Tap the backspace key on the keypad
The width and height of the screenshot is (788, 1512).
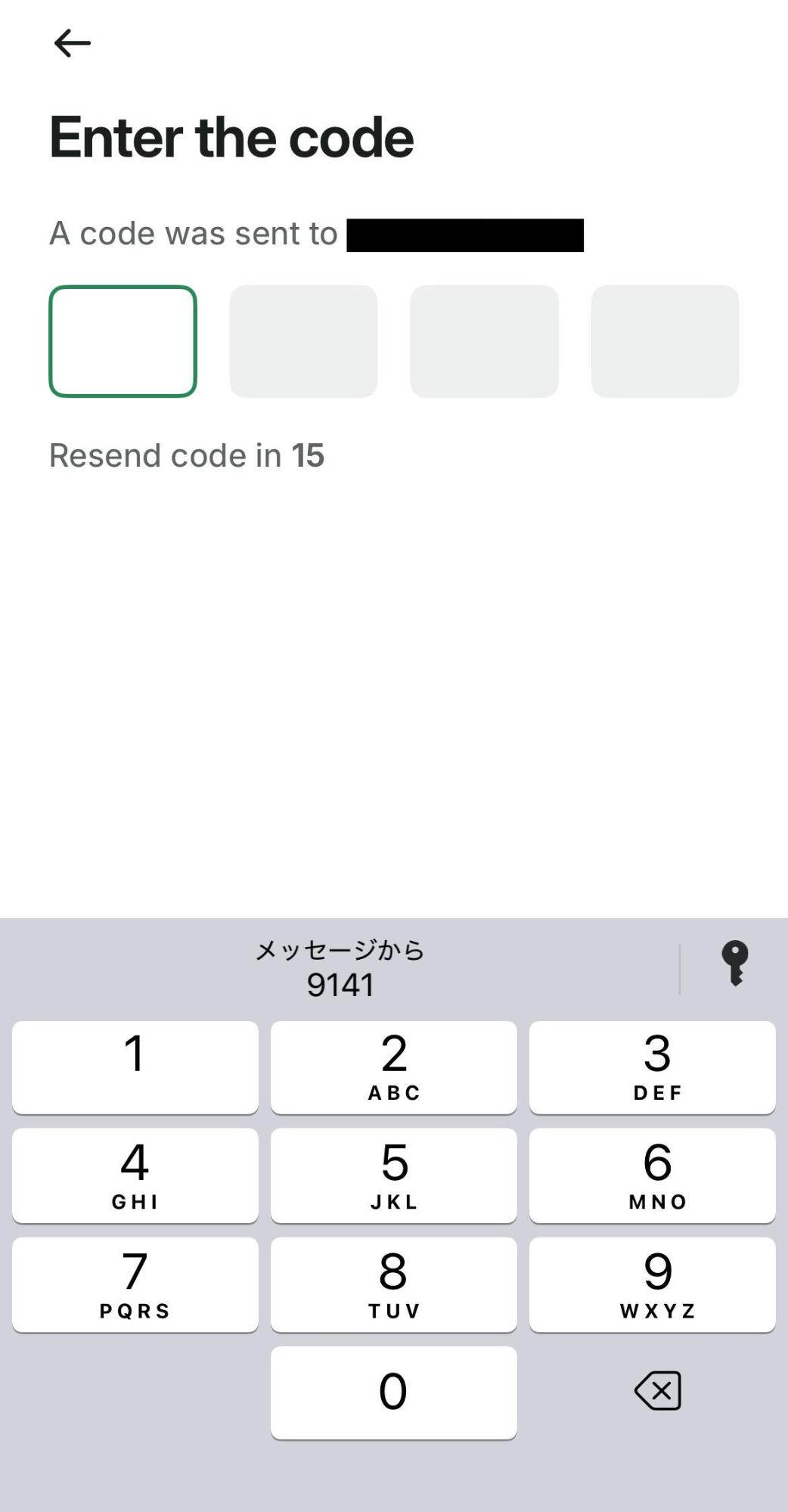(658, 1390)
